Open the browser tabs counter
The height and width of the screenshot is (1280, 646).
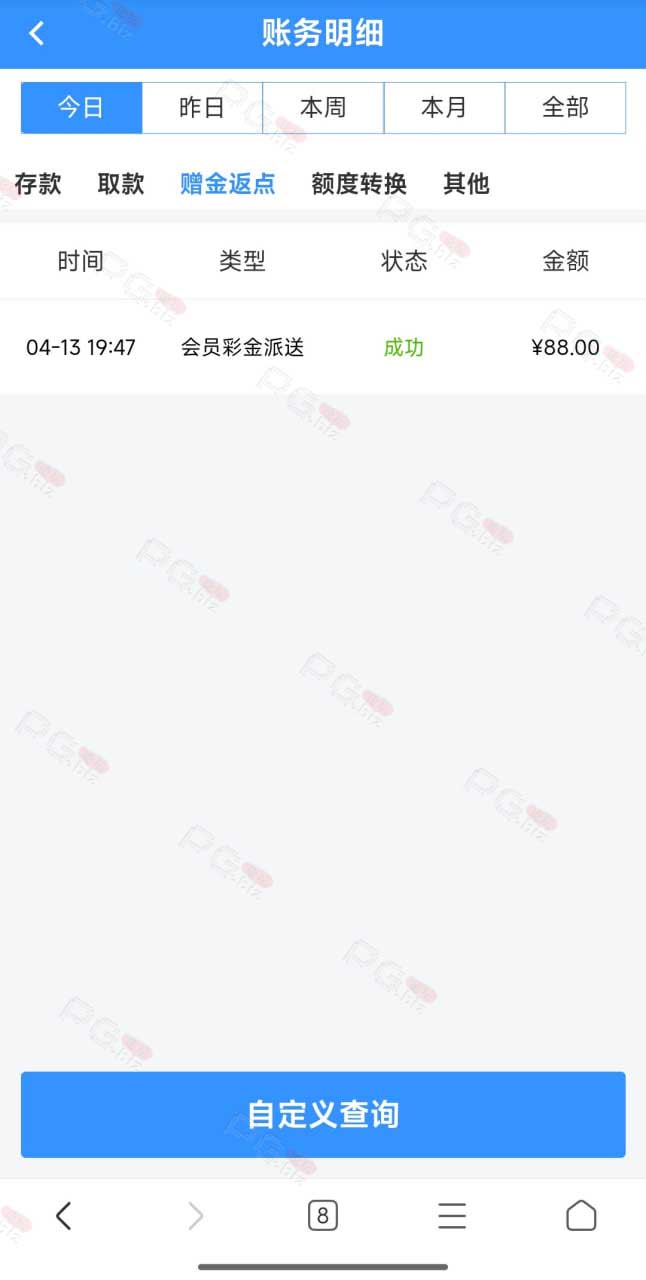coord(322,1216)
